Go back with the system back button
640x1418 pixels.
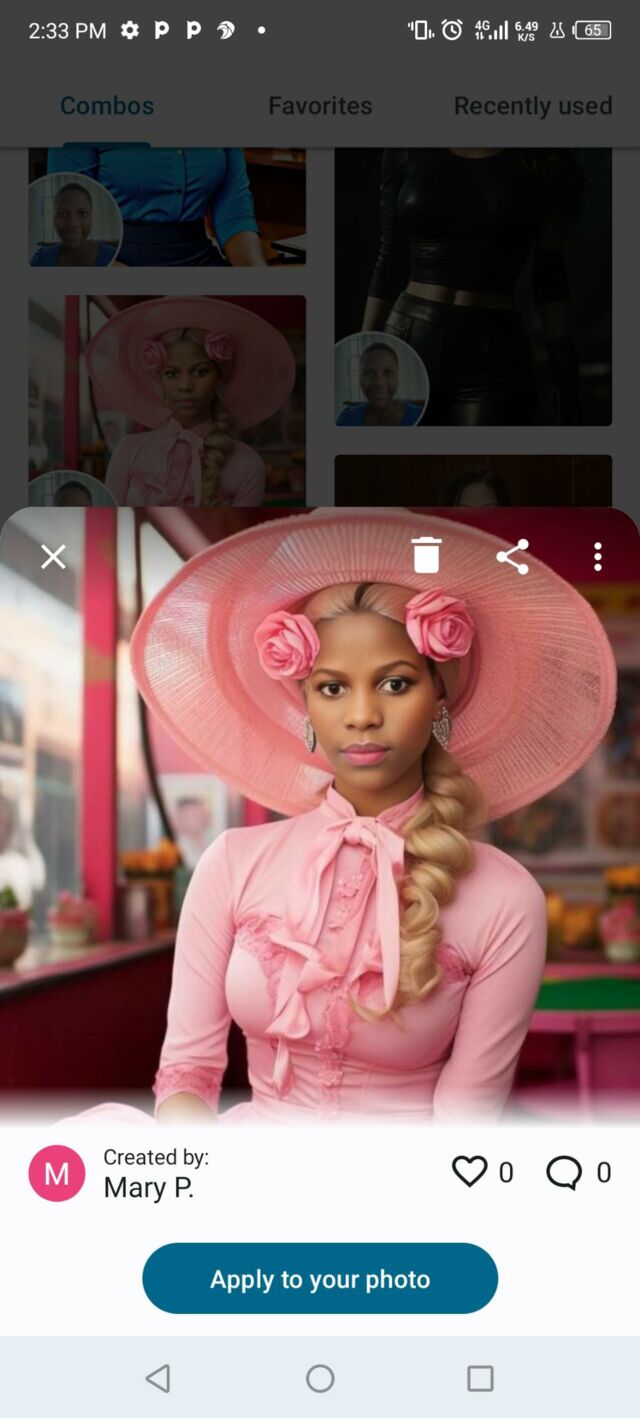[x=158, y=1378]
